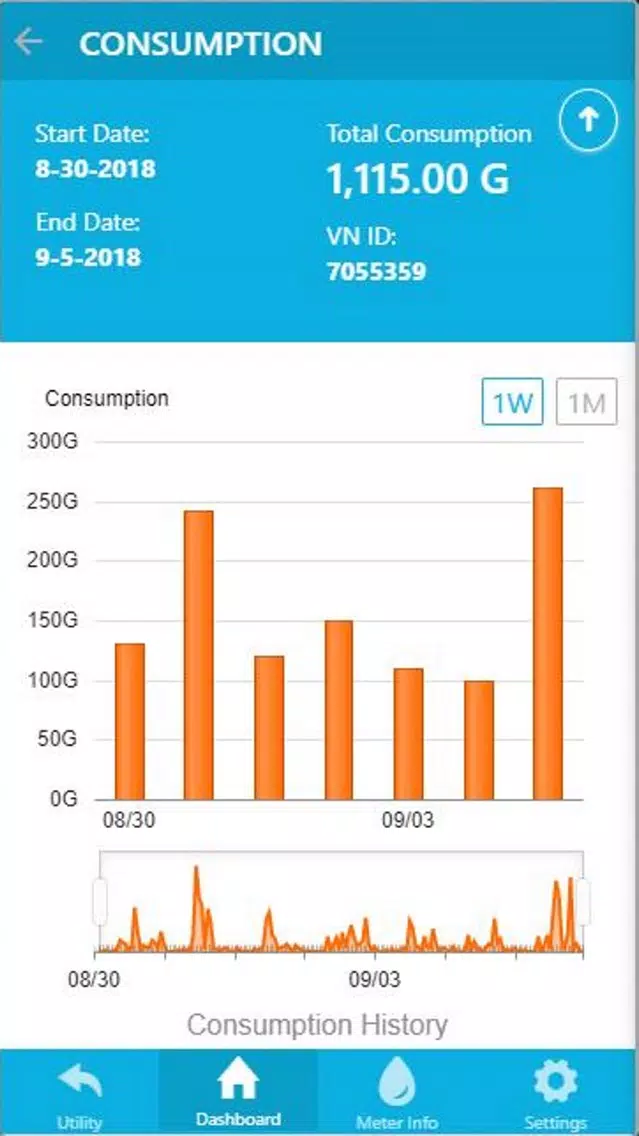Return to the Utility screen

(79, 1093)
